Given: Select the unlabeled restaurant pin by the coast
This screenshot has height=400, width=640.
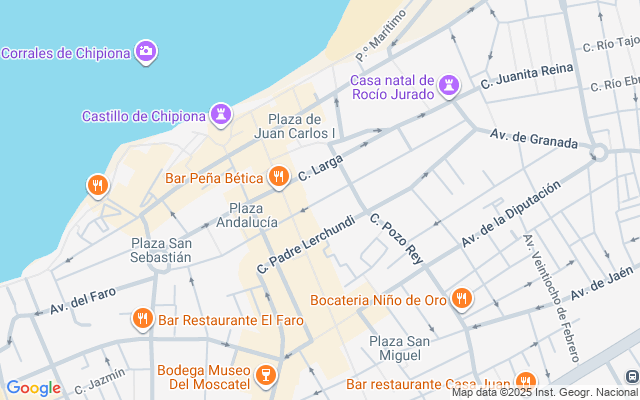Looking at the screenshot, I should 97,184.
